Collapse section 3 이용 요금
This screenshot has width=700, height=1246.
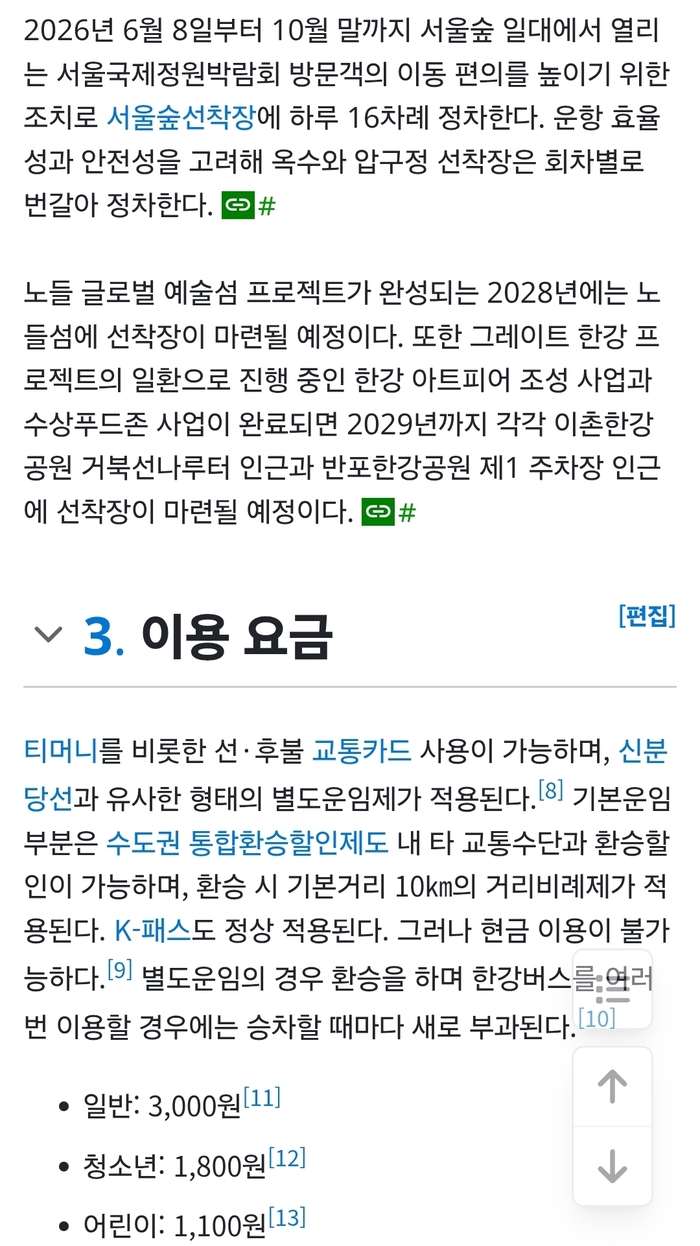47,635
